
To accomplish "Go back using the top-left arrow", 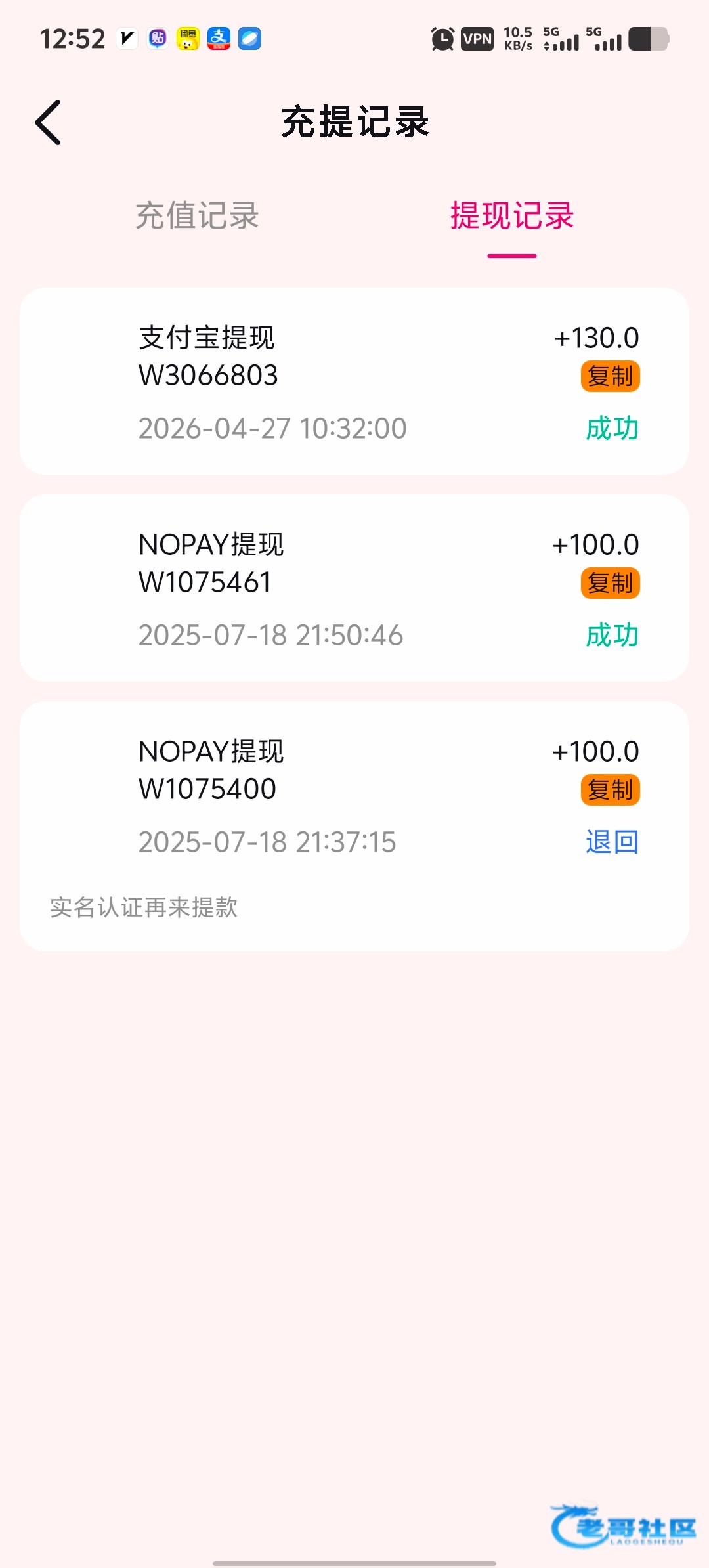I will point(48,122).
